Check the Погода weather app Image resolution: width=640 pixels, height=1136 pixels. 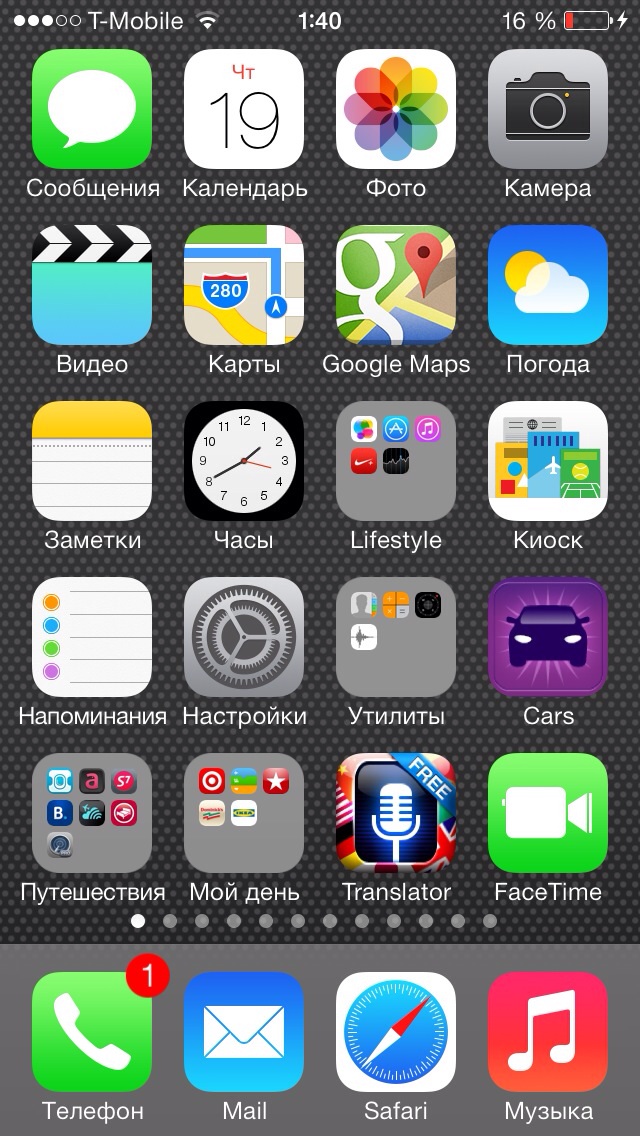point(548,285)
